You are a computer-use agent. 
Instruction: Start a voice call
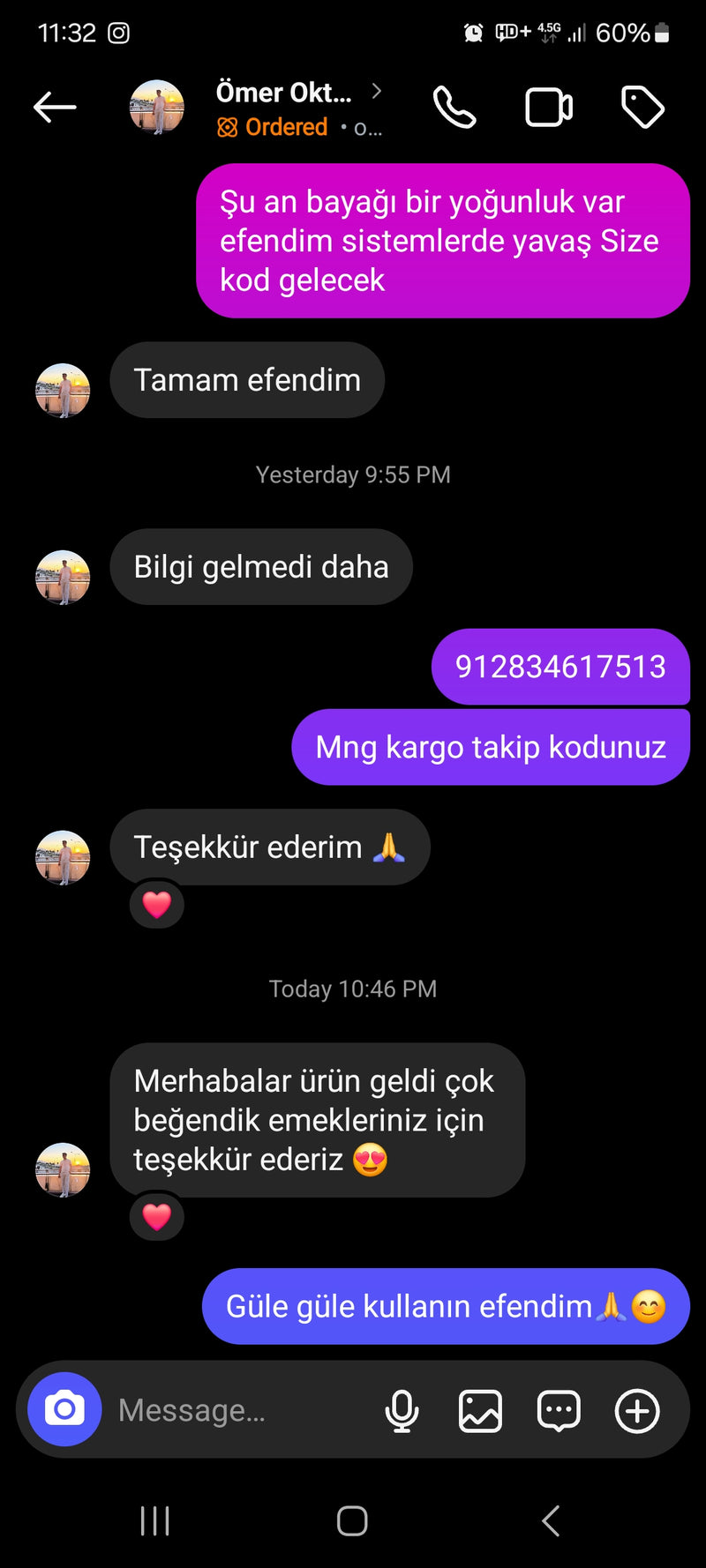(454, 108)
